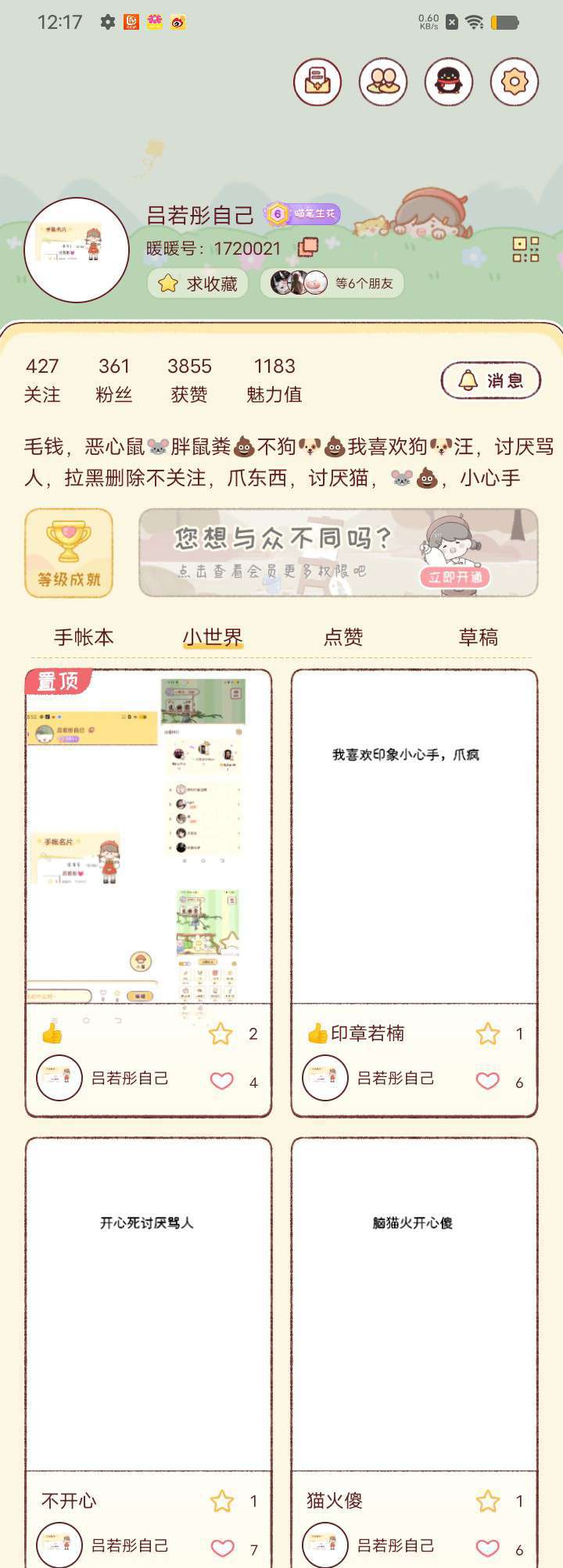
Task: Favorite the 不开心 post with star
Action: coord(222,1501)
